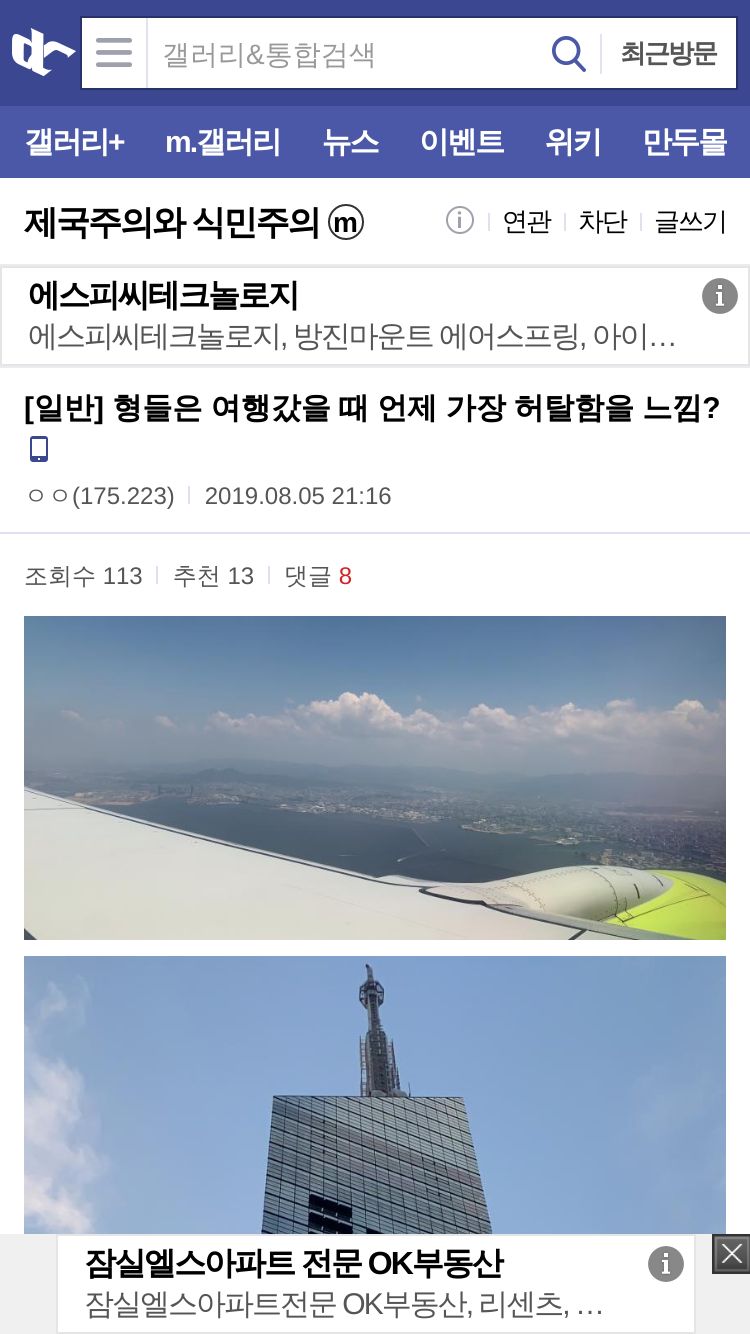The image size is (750, 1334).
Task: Switch to the m.갤러리 tab
Action: (x=223, y=142)
